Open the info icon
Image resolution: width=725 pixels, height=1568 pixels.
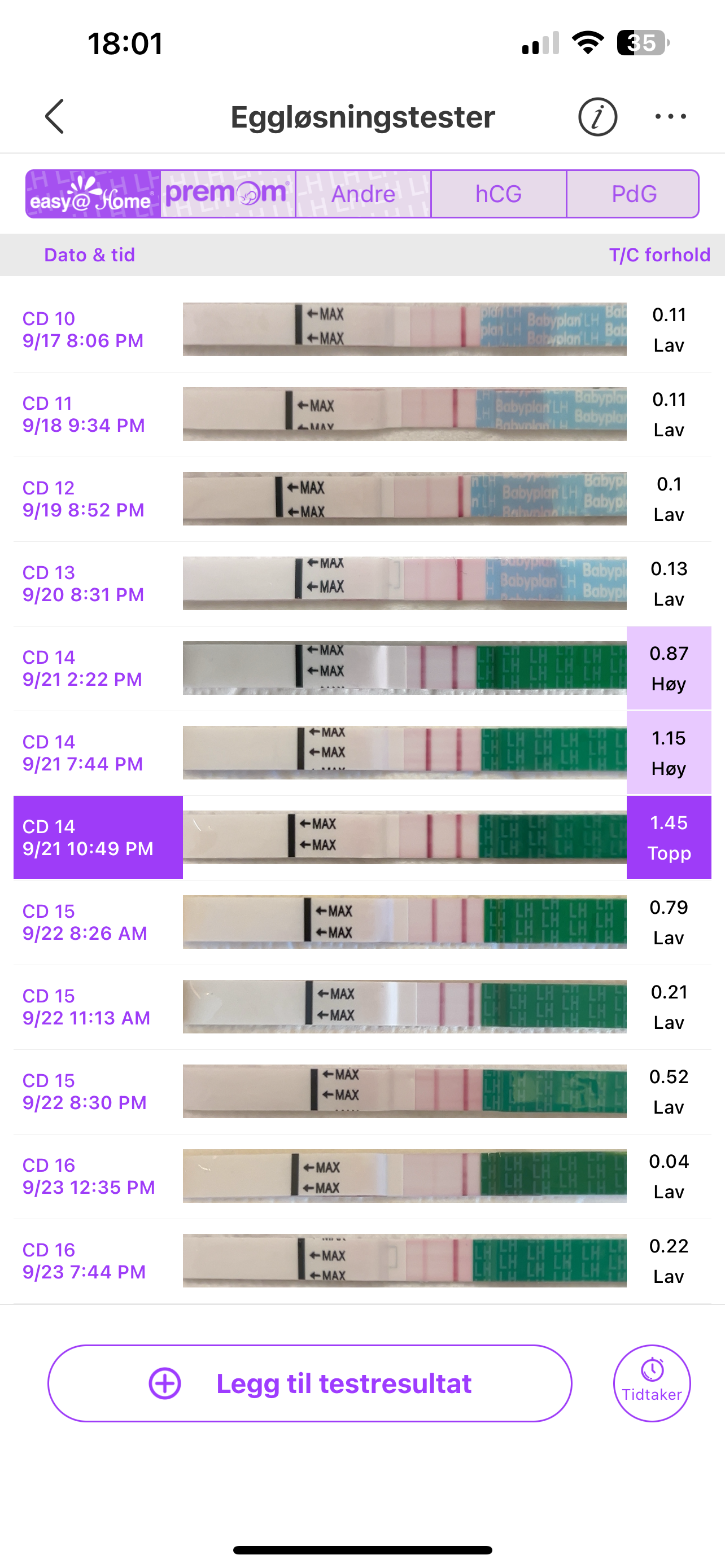click(x=597, y=116)
